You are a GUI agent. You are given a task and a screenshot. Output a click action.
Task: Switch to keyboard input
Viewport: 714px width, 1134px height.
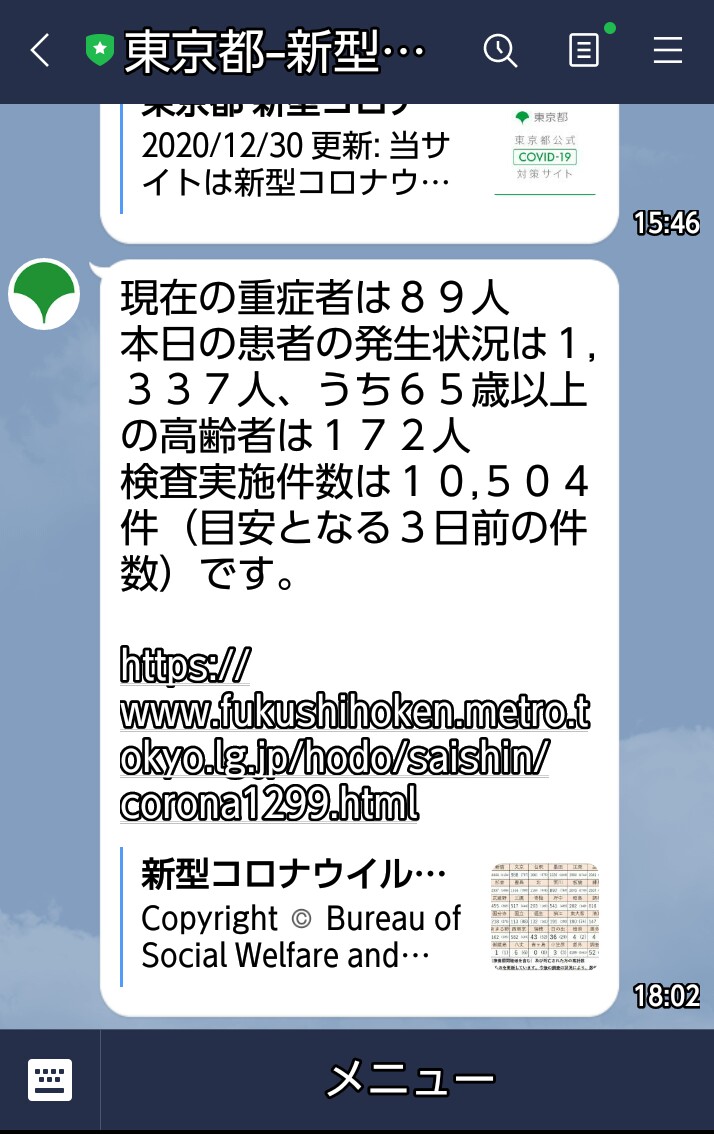pos(50,1080)
